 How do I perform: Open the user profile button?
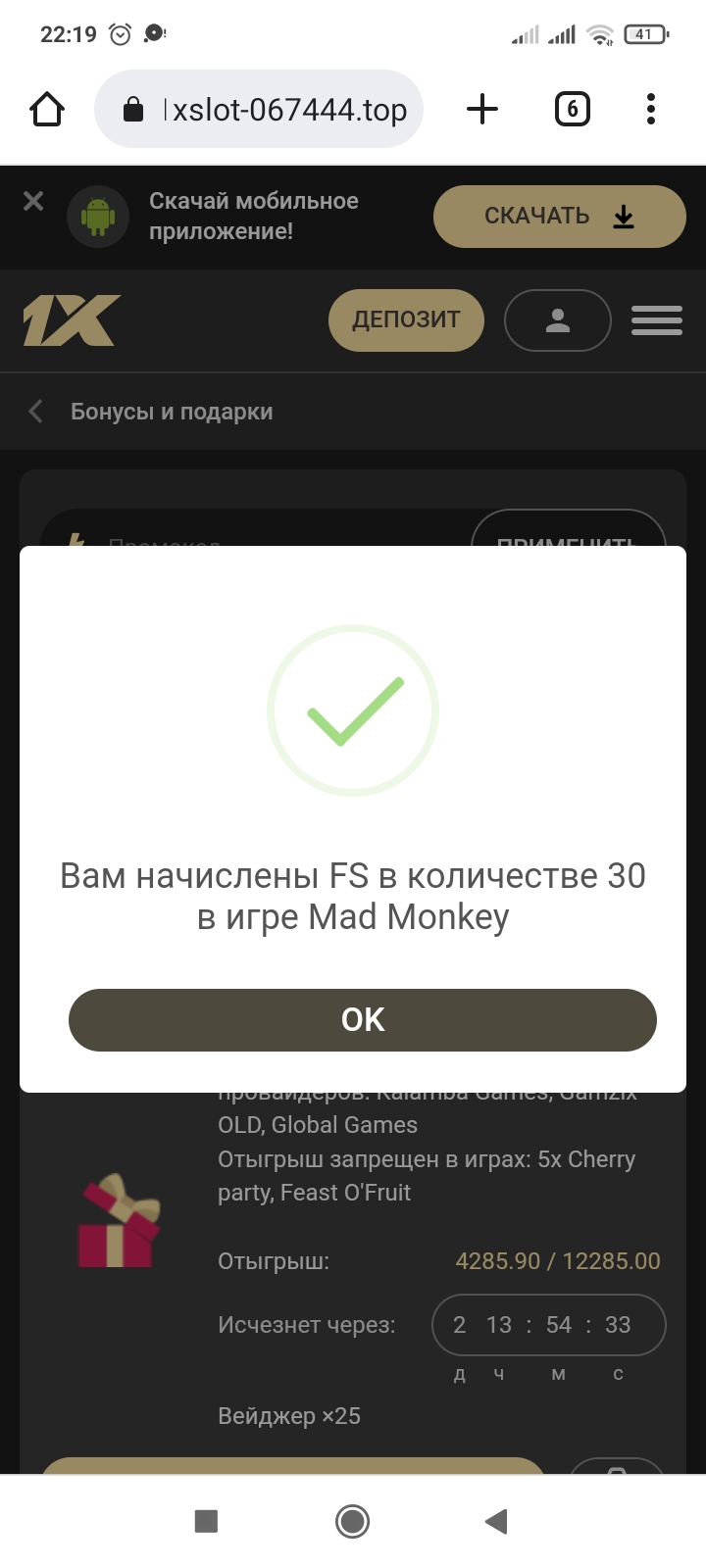pyautogui.click(x=557, y=320)
